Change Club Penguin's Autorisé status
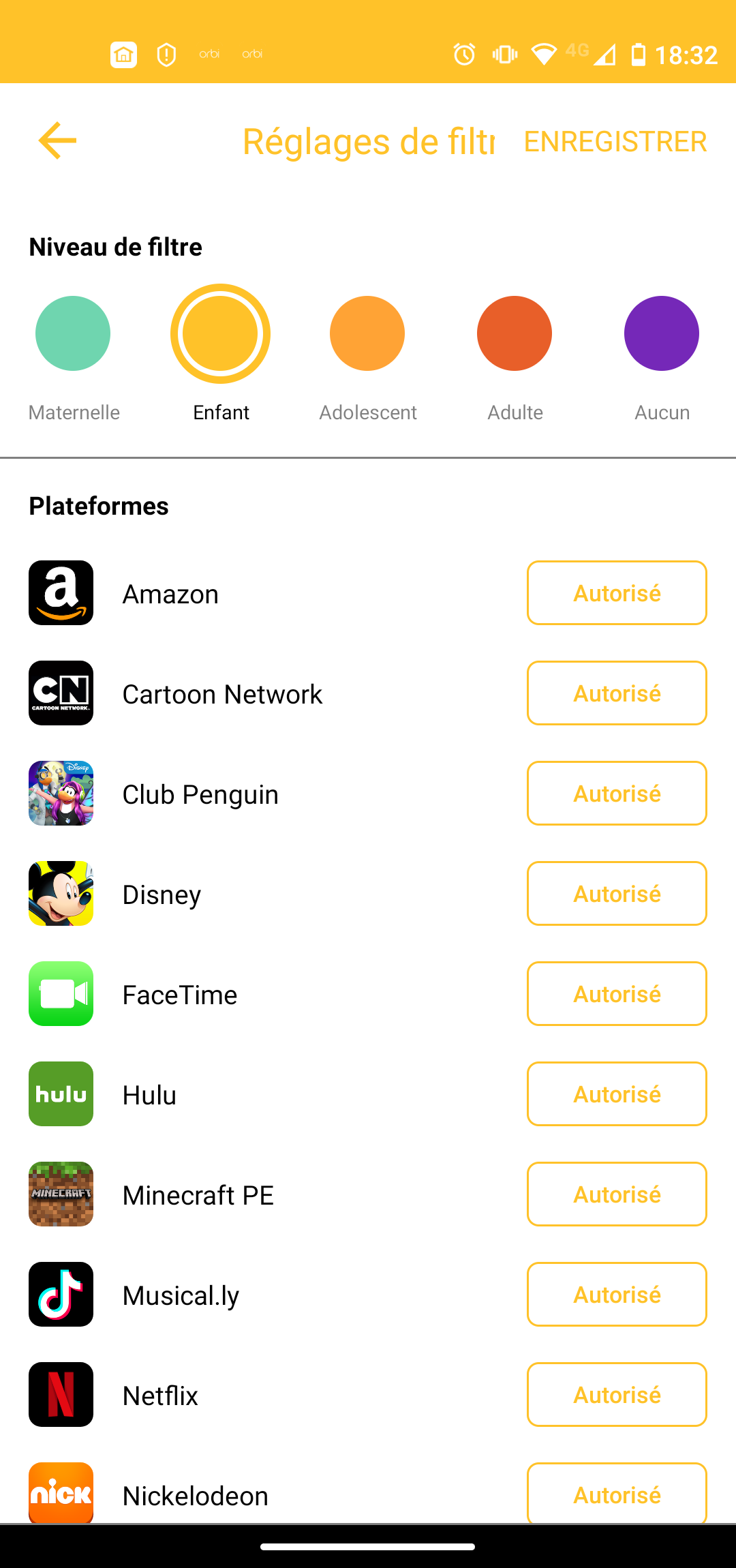The image size is (736, 1568). click(x=616, y=794)
